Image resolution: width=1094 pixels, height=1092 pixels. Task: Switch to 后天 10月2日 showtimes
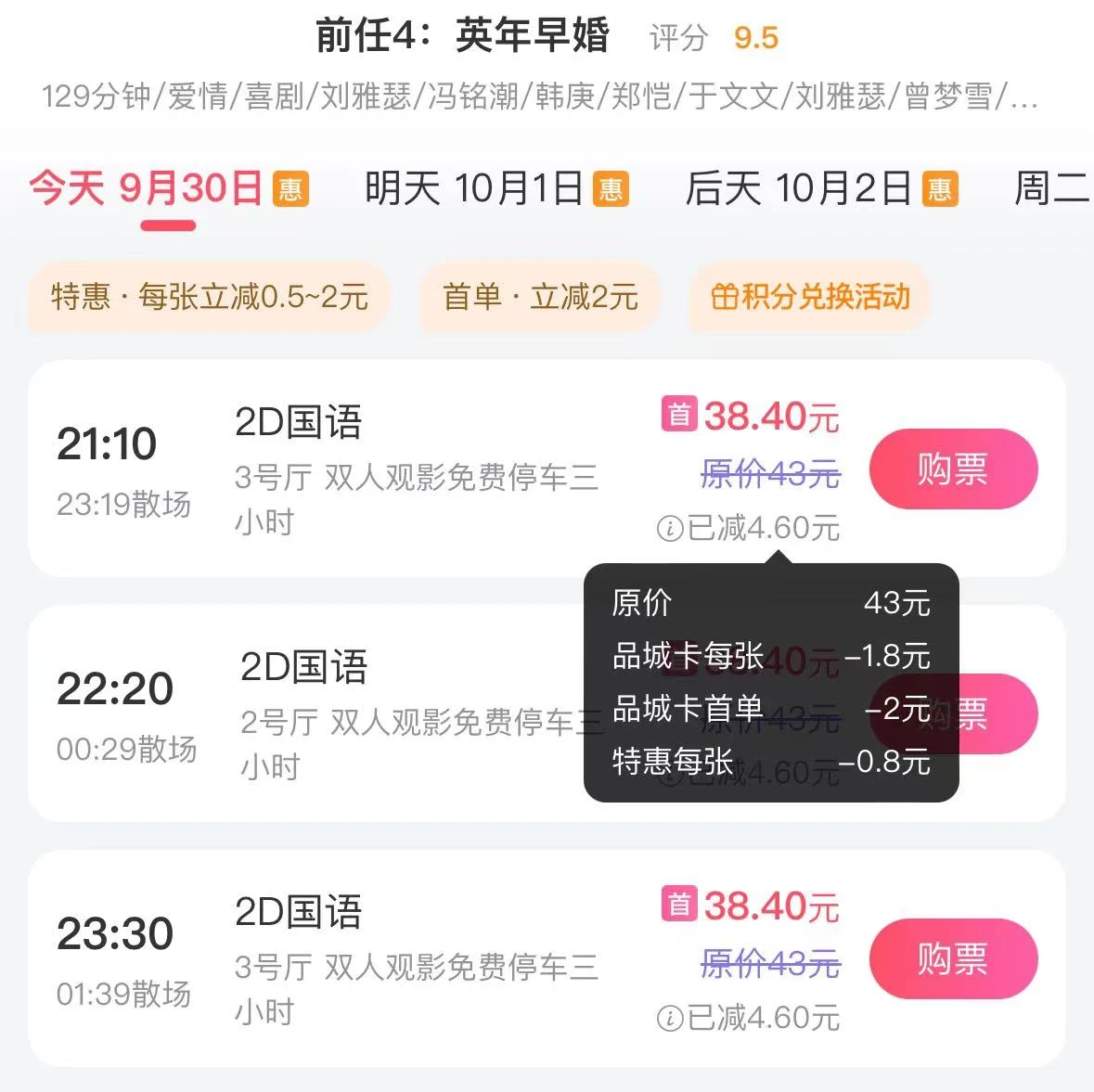[820, 189]
